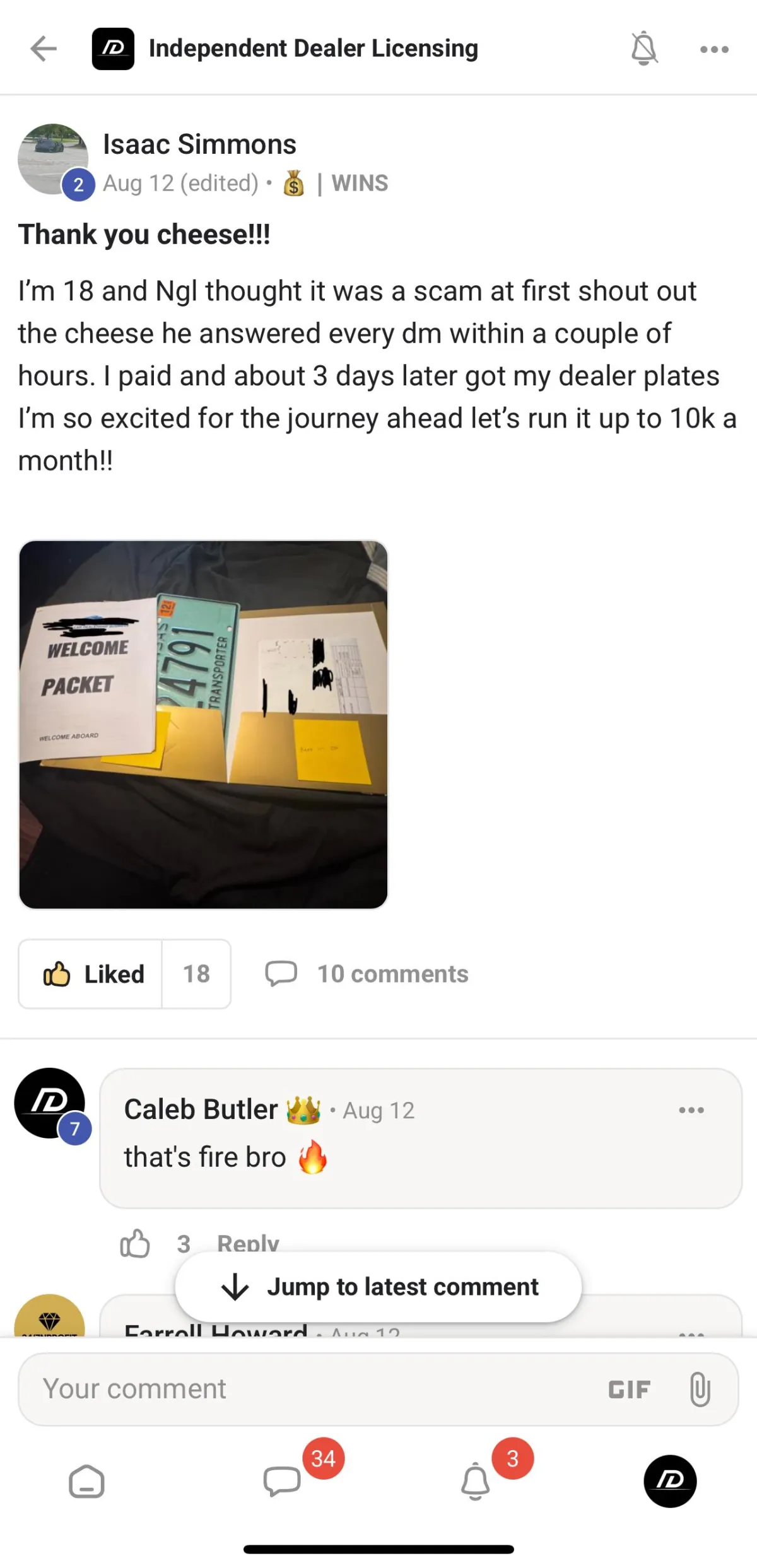This screenshot has height=1568, width=757.
Task: Jump to latest comment
Action: (378, 1287)
